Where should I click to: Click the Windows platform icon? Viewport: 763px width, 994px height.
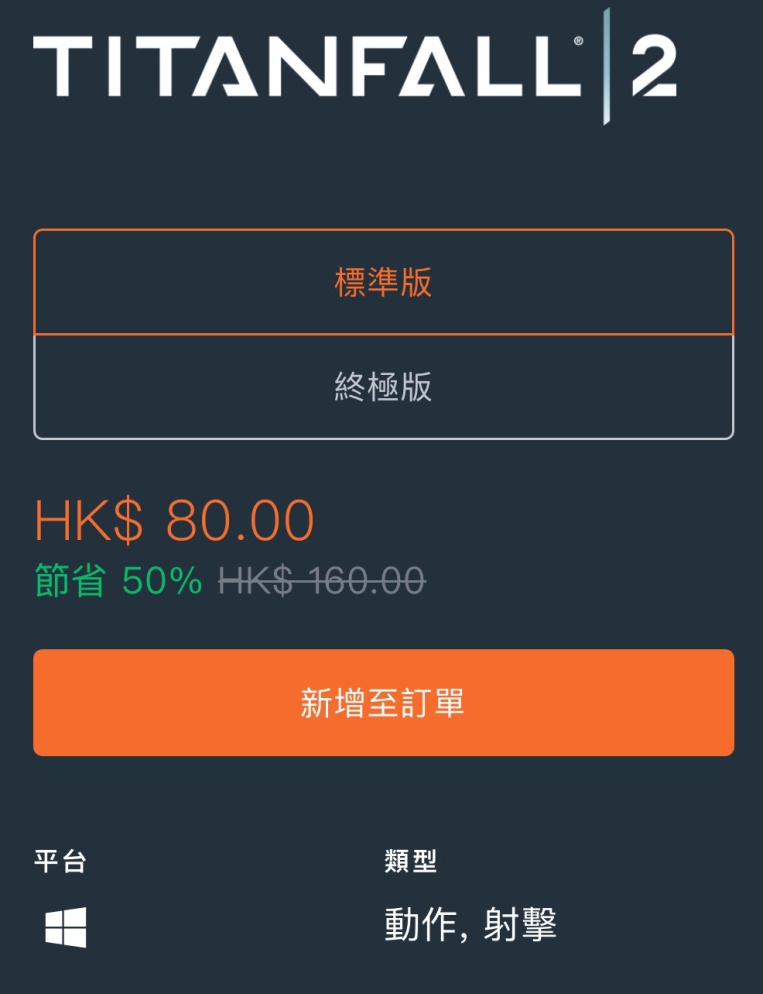pyautogui.click(x=66, y=926)
